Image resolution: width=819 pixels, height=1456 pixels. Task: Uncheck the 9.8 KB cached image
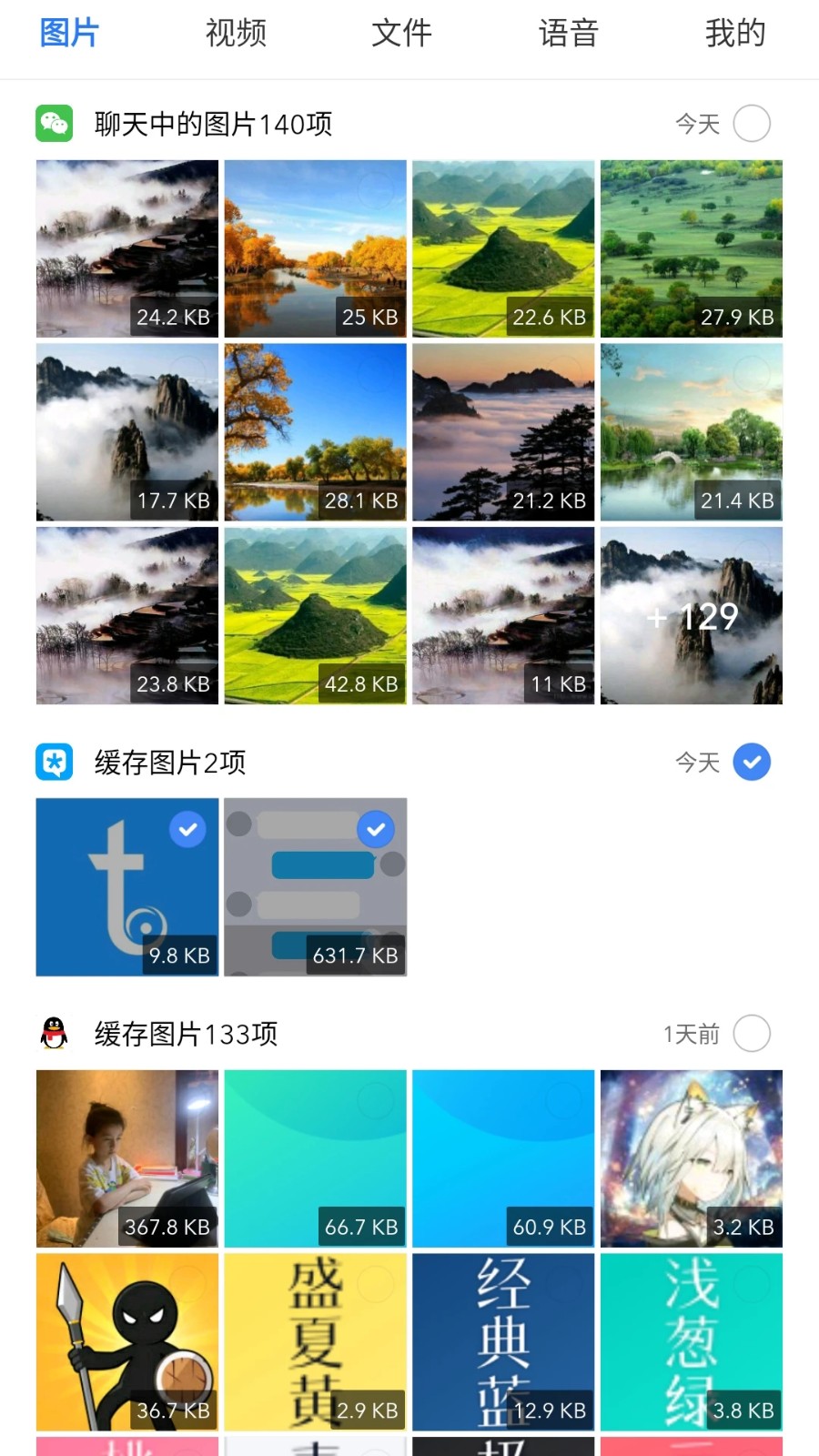[x=187, y=829]
